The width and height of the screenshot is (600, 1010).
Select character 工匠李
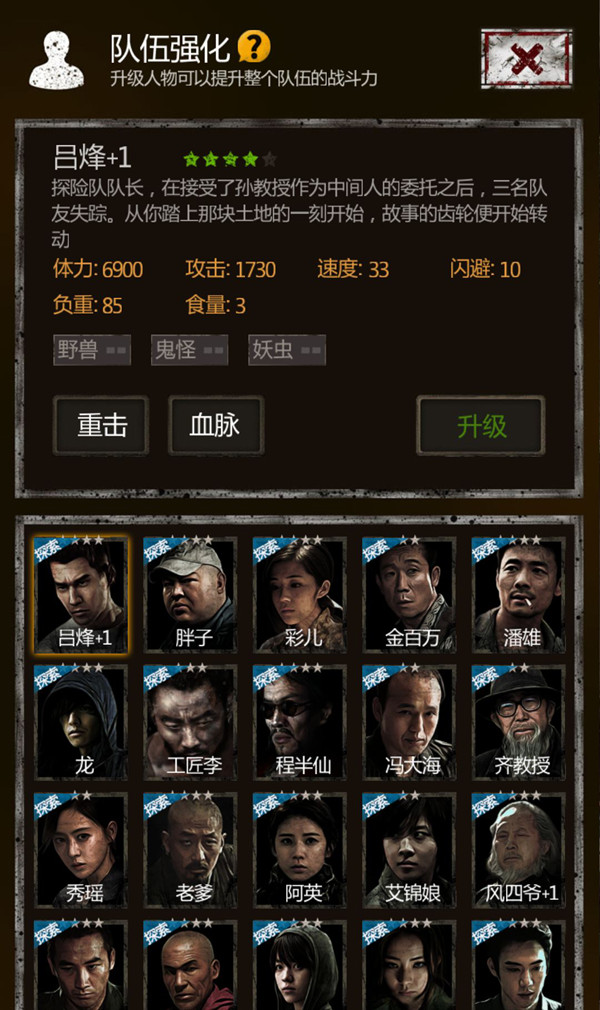click(x=190, y=722)
